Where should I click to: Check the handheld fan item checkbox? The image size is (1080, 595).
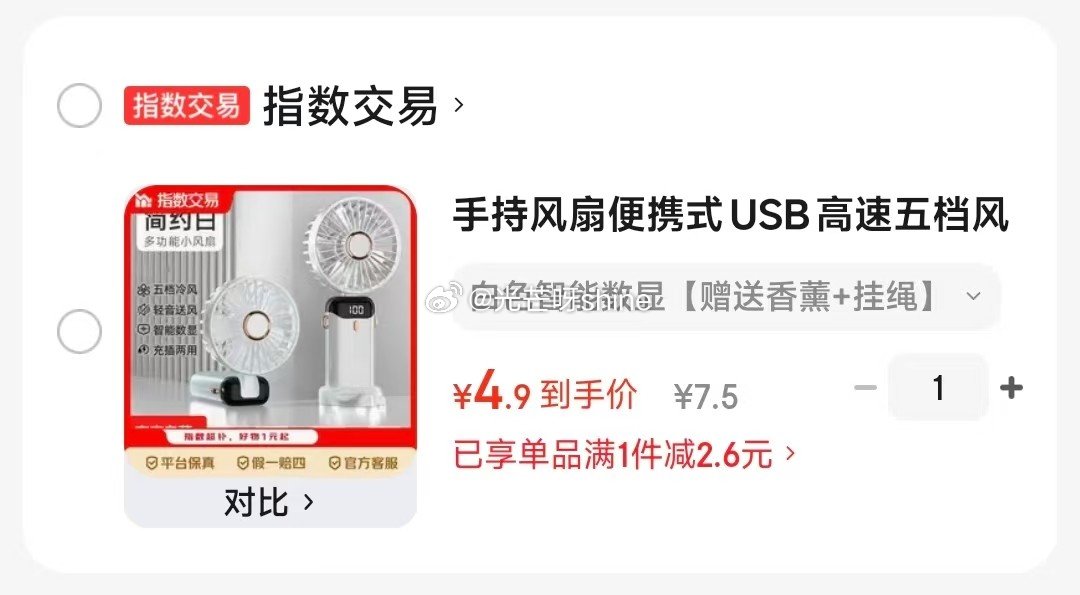(79, 331)
